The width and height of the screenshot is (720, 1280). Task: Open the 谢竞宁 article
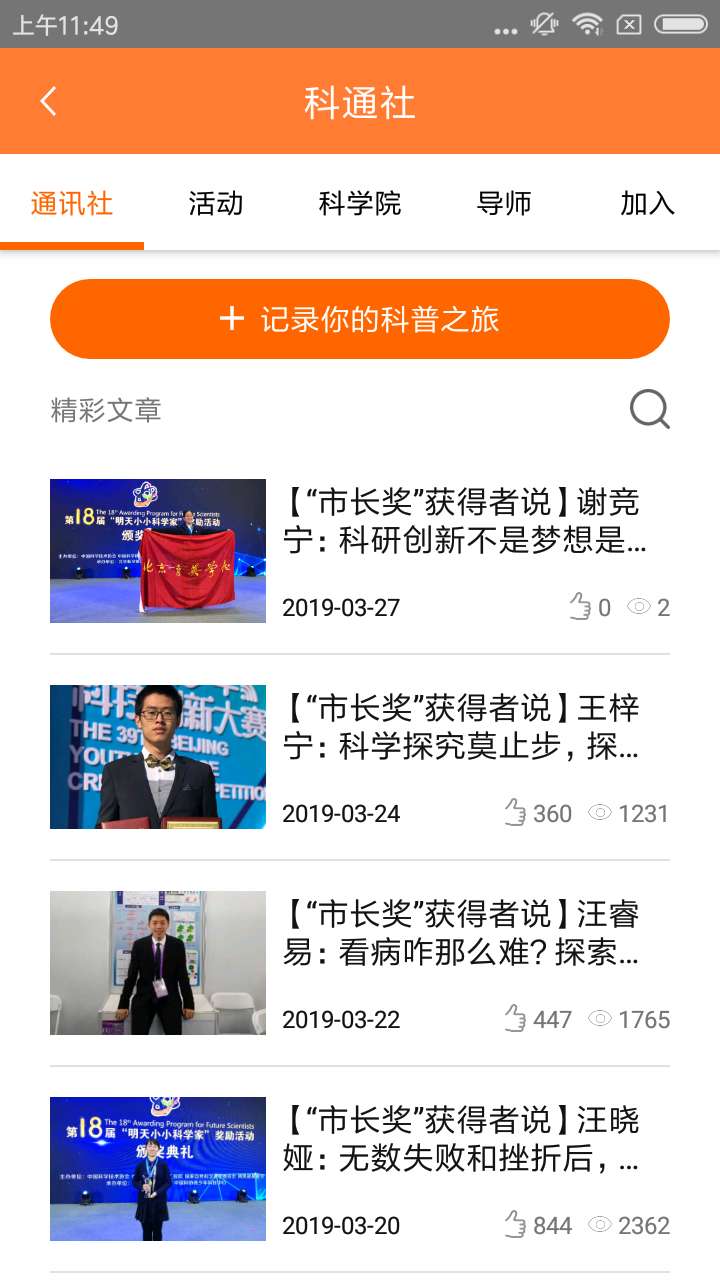pyautogui.click(x=462, y=521)
